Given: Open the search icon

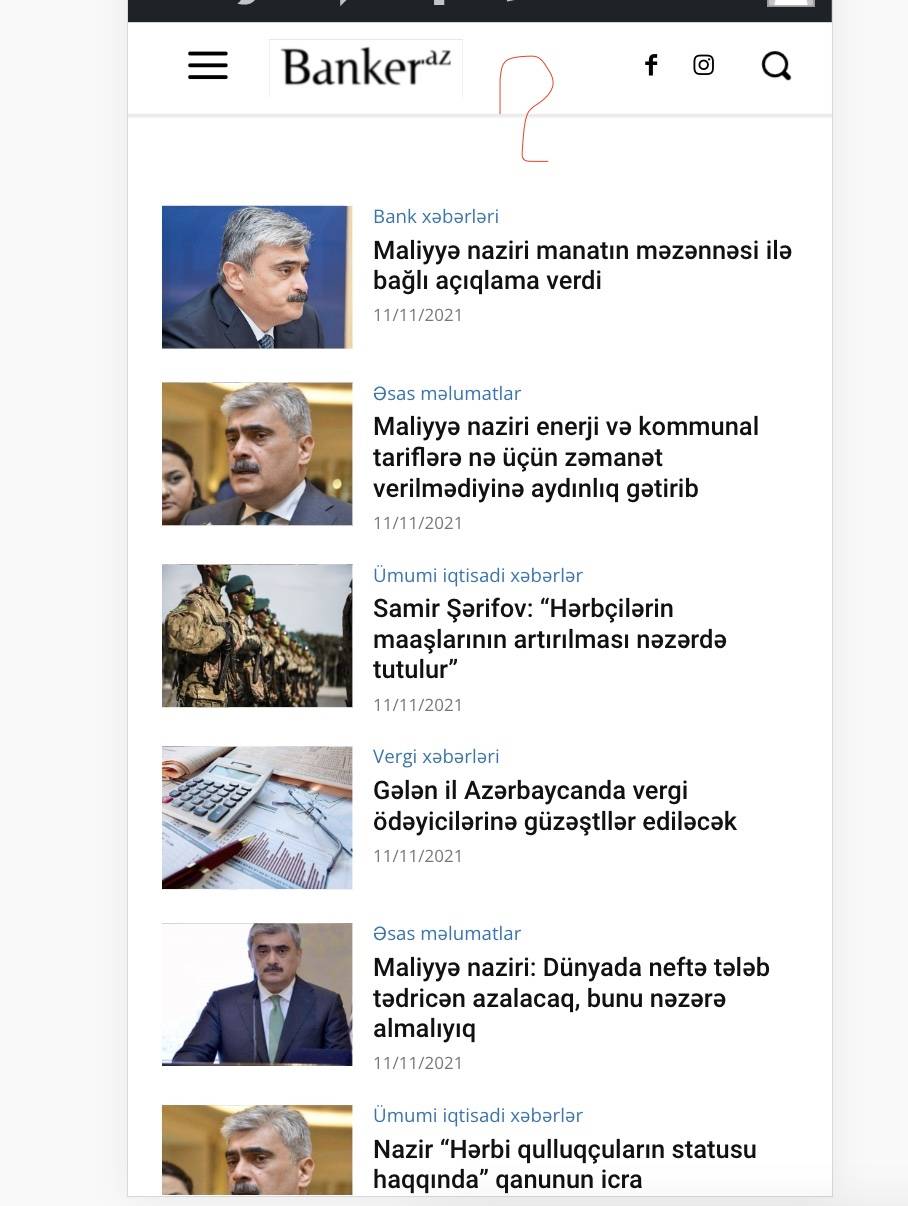Looking at the screenshot, I should point(776,66).
